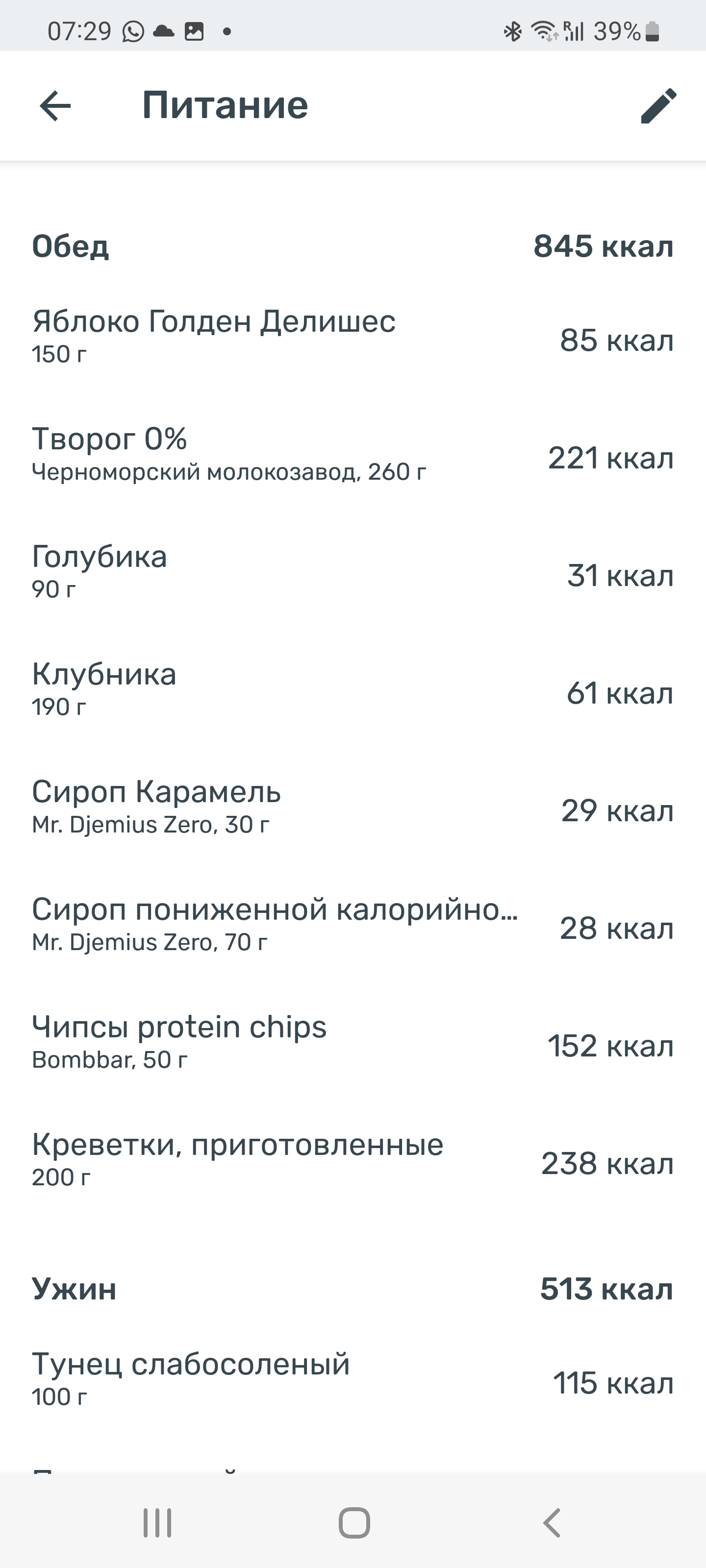Select the Голубика food item
Viewport: 706px width, 1568px height.
click(353, 571)
